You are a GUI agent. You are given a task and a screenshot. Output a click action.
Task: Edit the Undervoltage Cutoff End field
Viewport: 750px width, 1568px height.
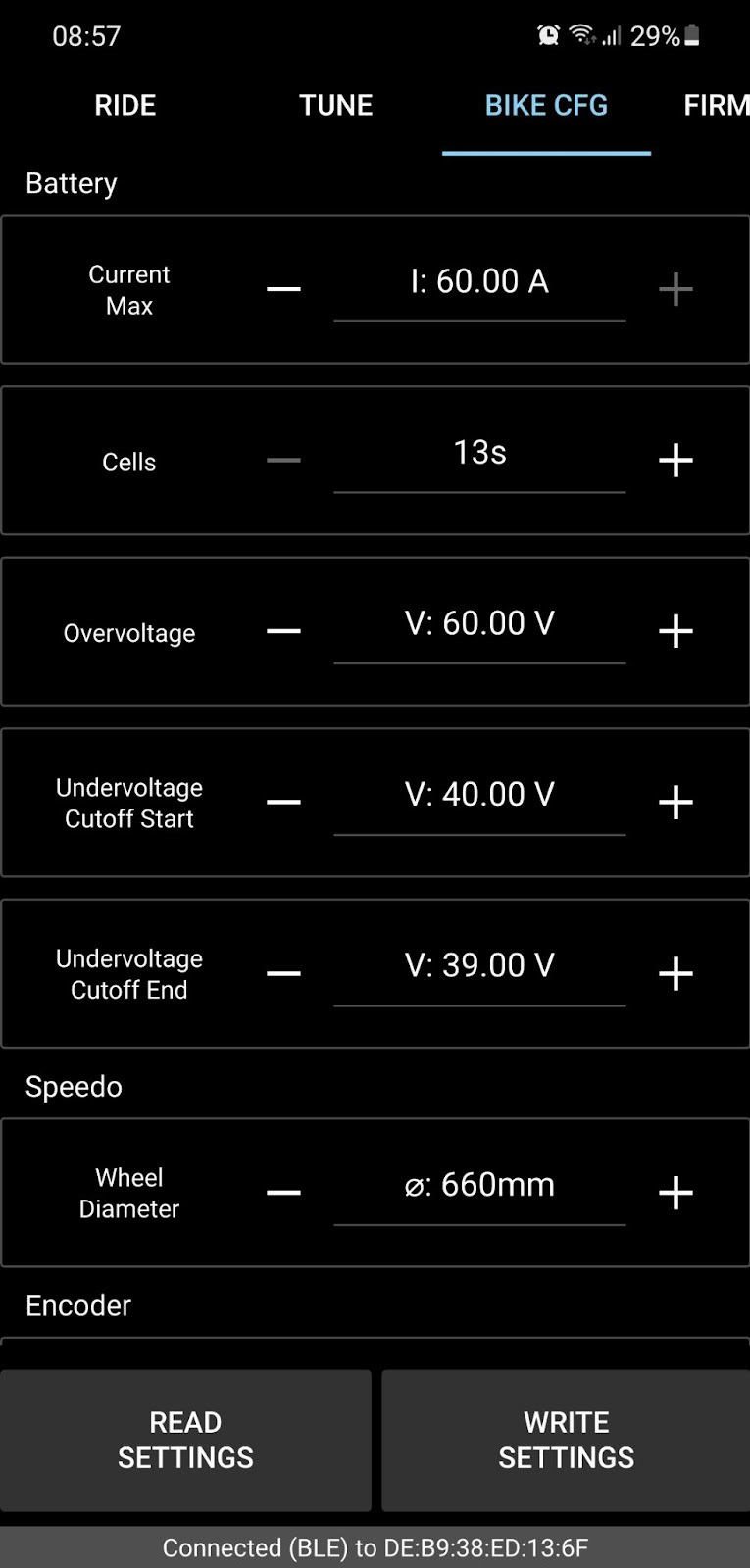tap(479, 966)
